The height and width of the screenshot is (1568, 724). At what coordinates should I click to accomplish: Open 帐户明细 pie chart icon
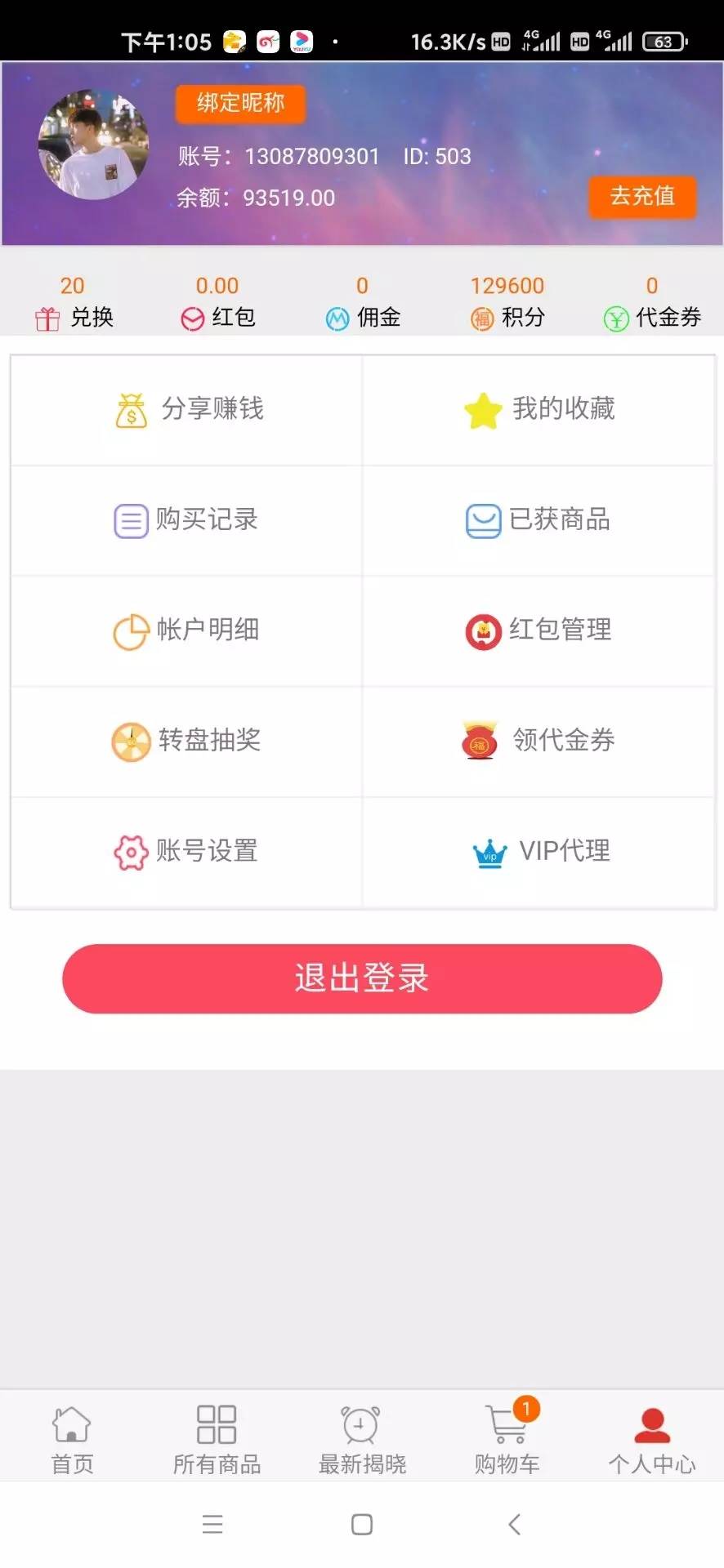click(128, 630)
